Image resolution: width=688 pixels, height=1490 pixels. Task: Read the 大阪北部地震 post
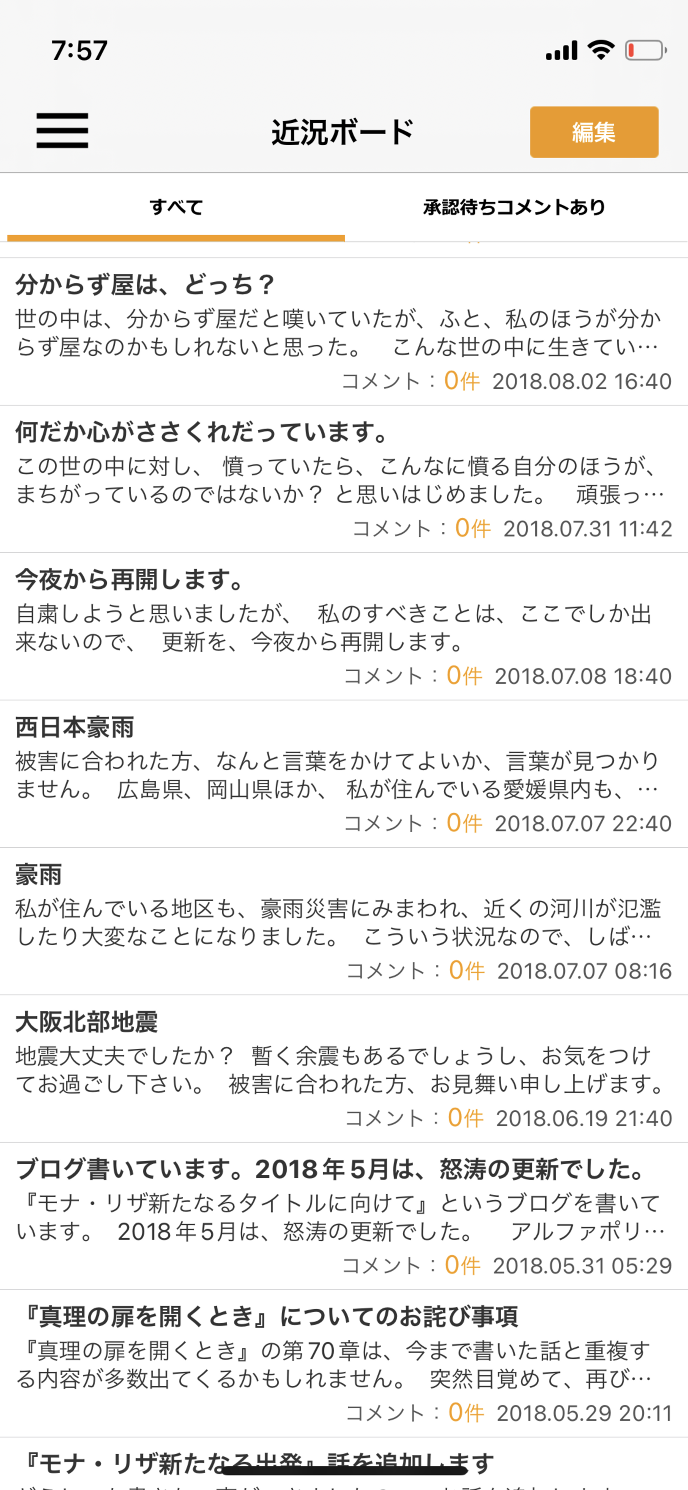tap(344, 1068)
